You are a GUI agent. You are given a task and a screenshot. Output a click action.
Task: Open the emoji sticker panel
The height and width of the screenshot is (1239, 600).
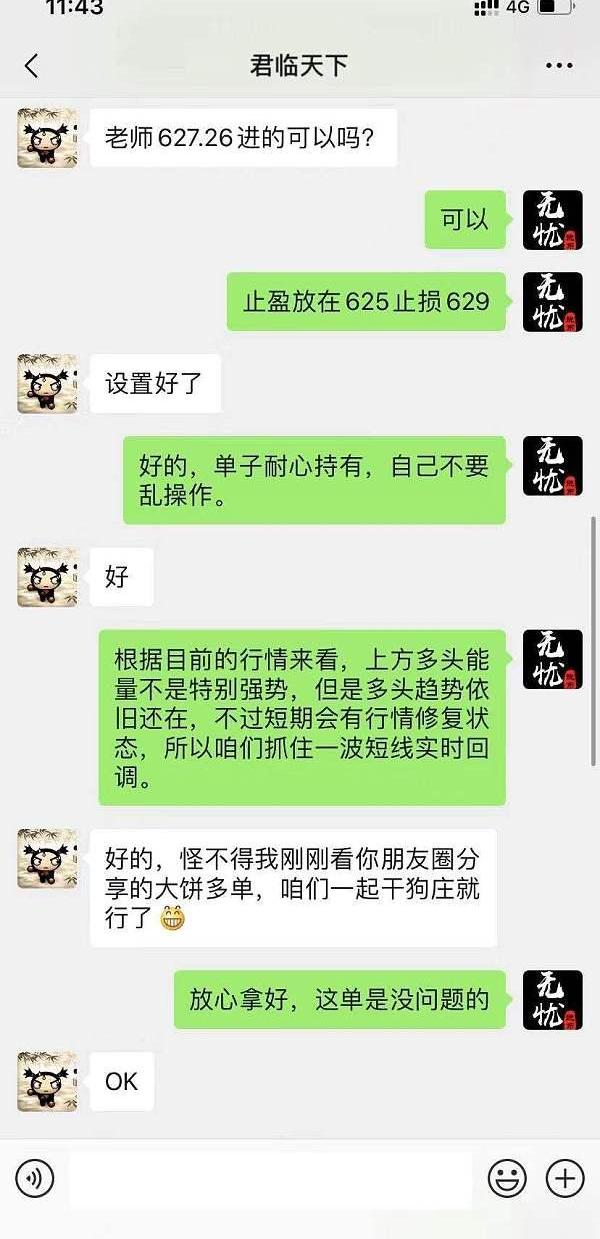507,1180
